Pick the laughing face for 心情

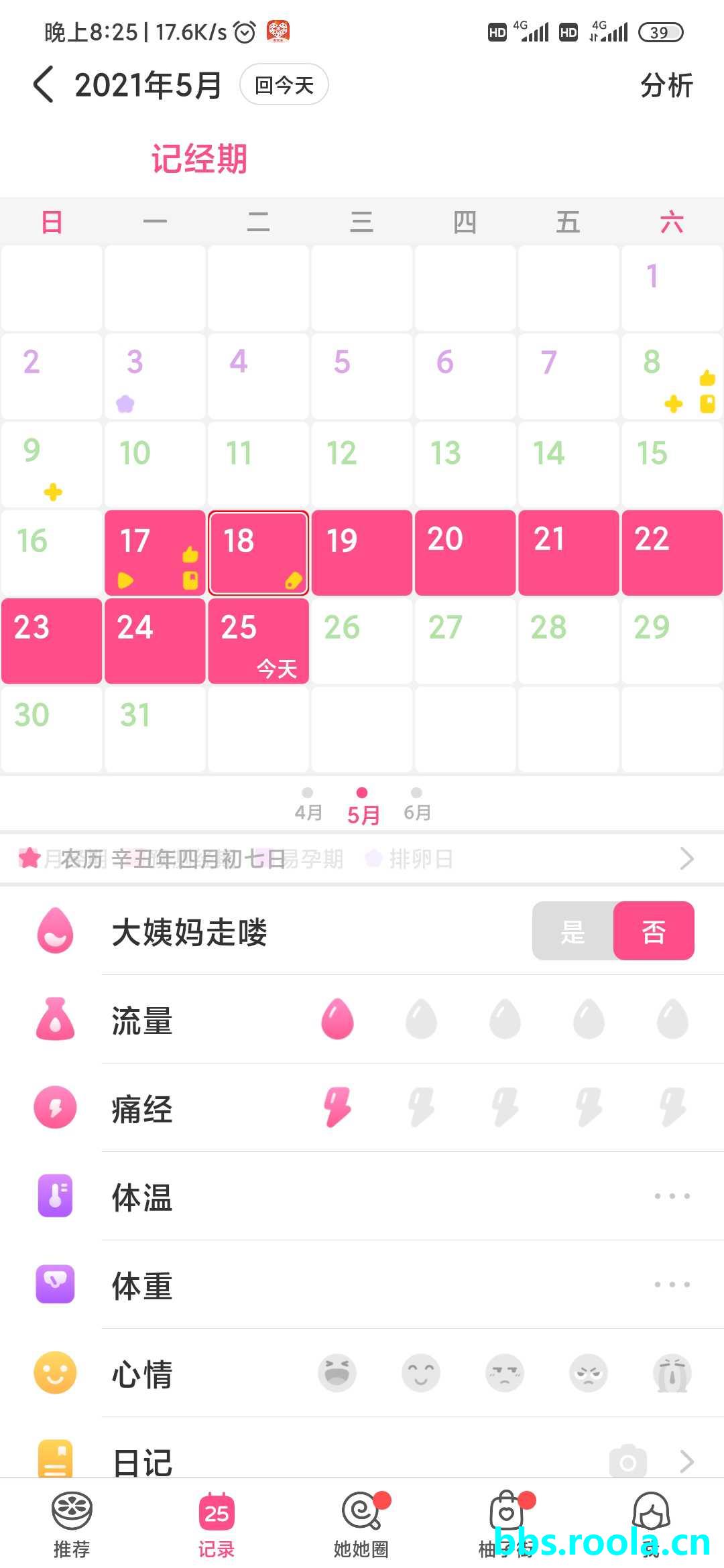337,1373
